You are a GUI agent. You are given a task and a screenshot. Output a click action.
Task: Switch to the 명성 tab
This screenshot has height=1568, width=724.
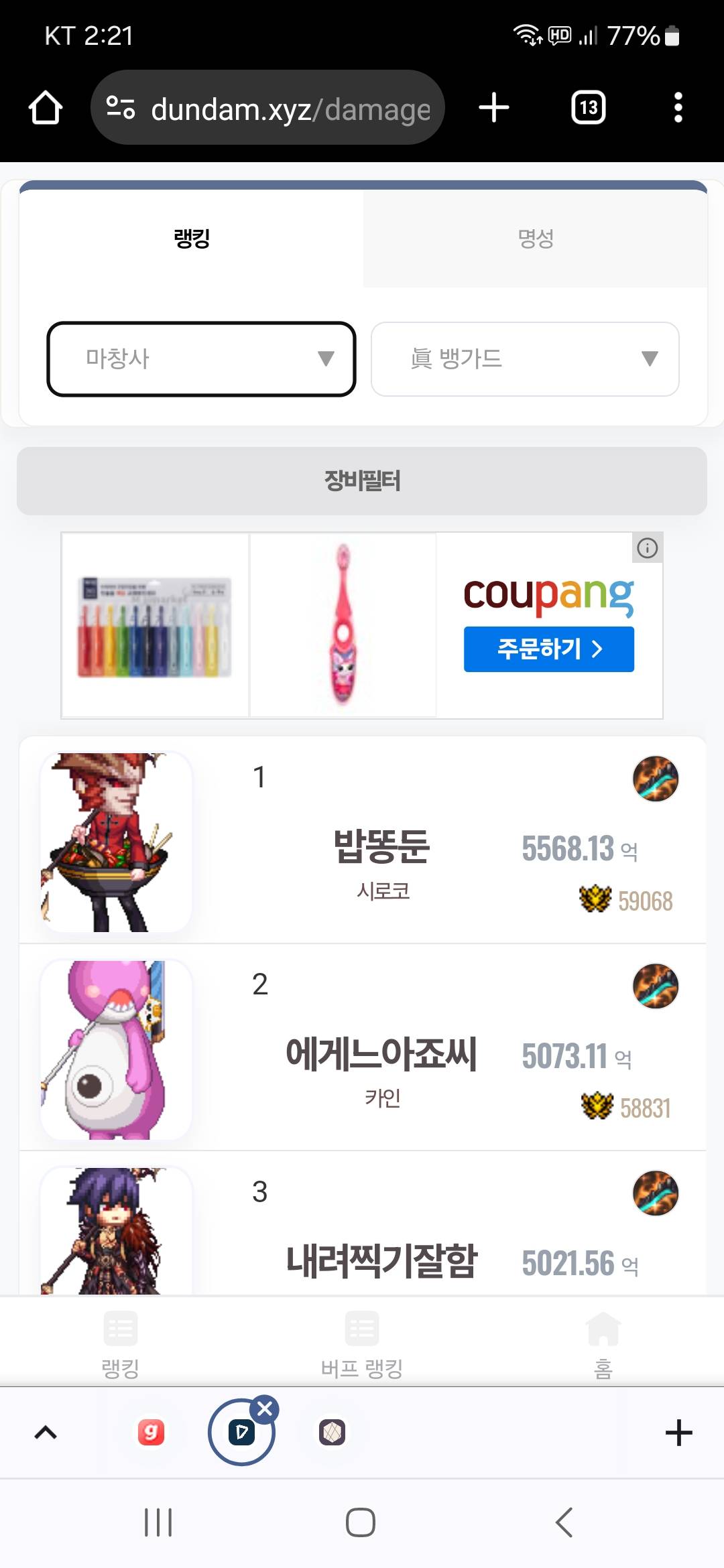pyautogui.click(x=535, y=239)
